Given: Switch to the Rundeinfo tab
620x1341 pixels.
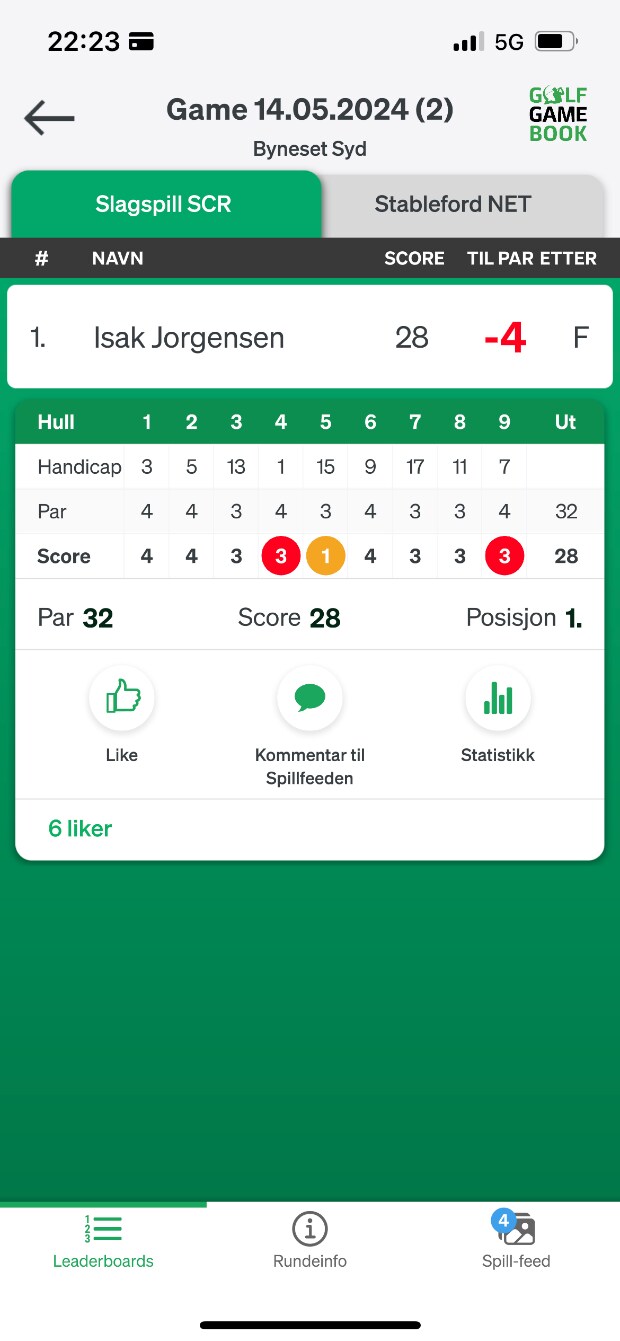Looking at the screenshot, I should 310,1241.
